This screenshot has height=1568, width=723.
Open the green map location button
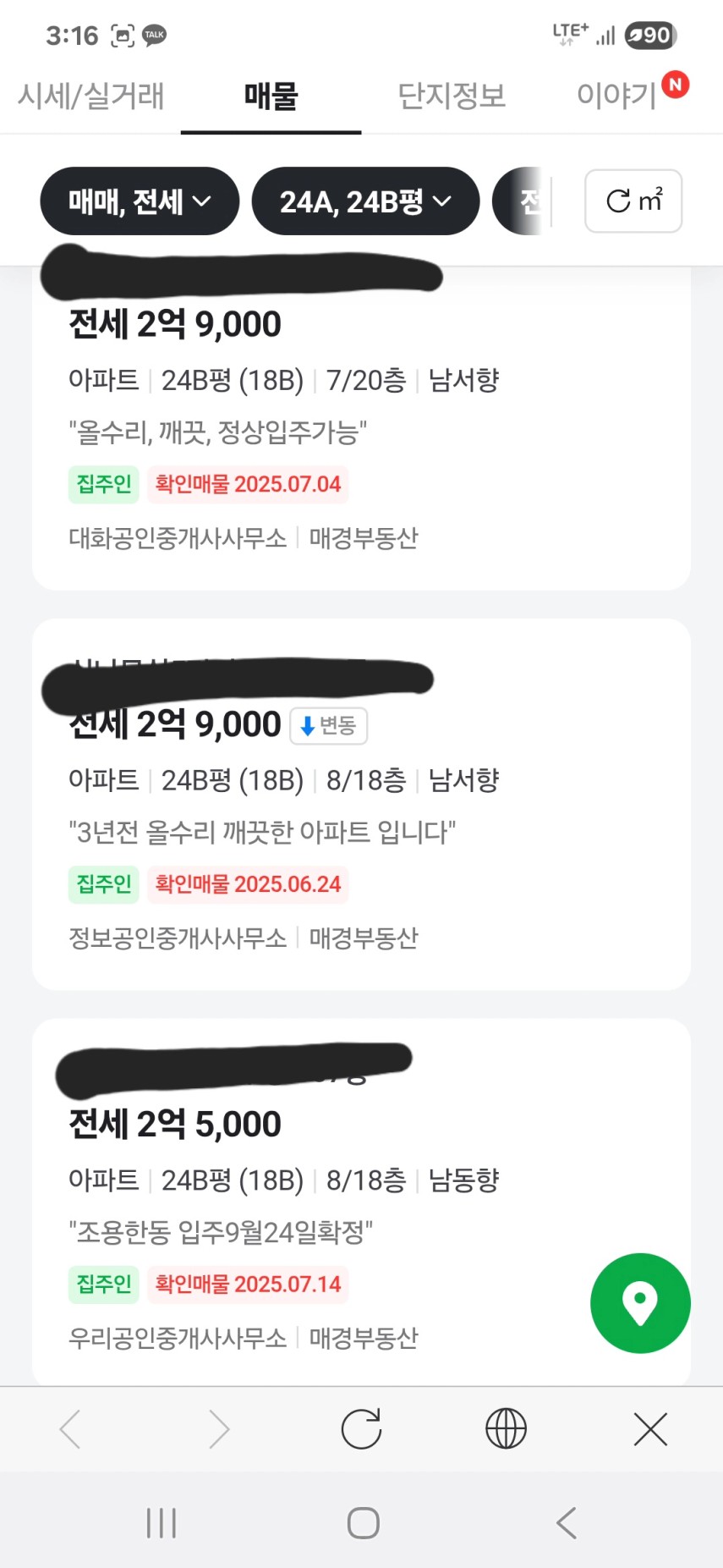click(640, 1303)
